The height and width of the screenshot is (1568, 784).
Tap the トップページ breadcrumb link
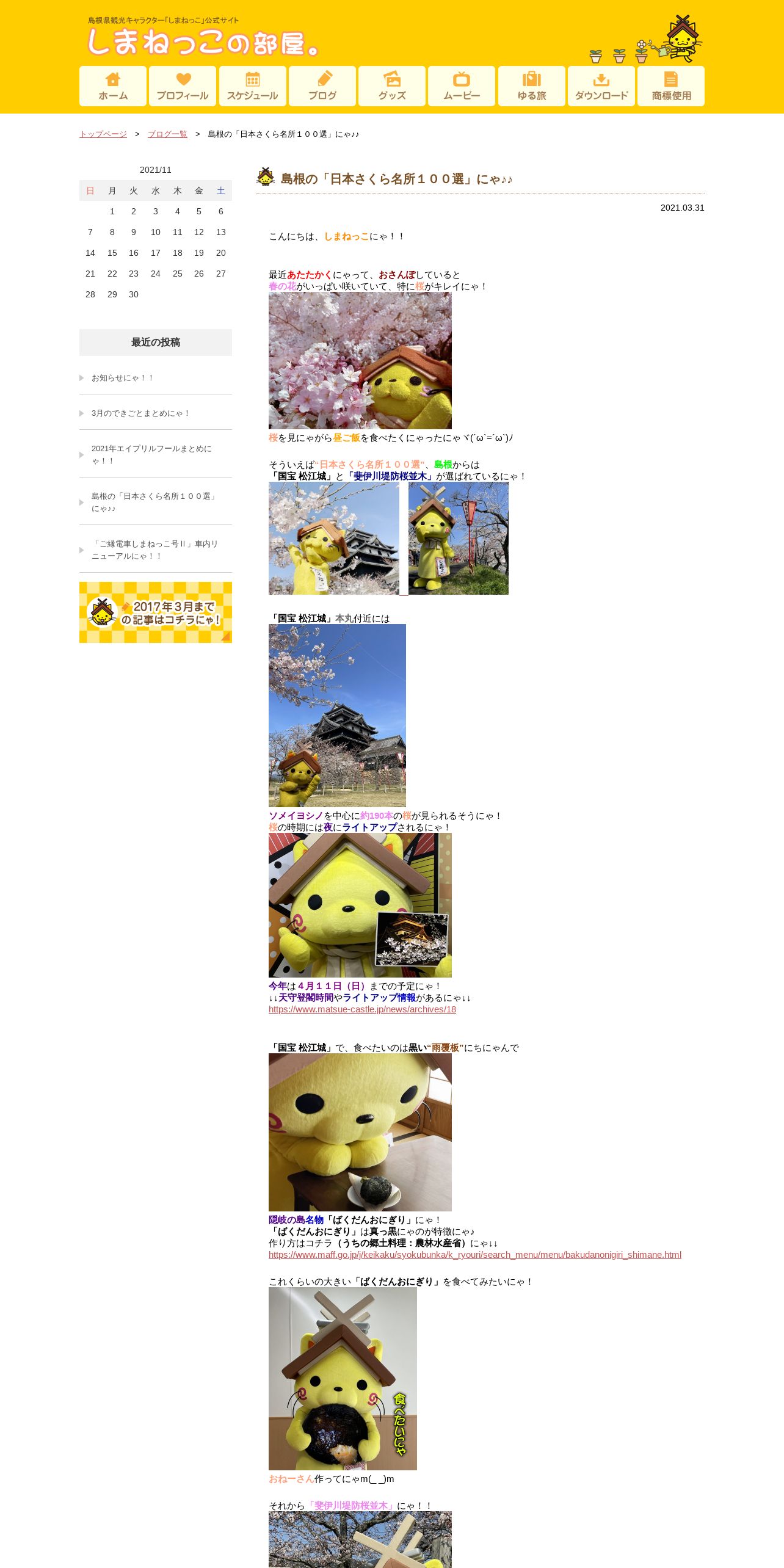[x=103, y=134]
